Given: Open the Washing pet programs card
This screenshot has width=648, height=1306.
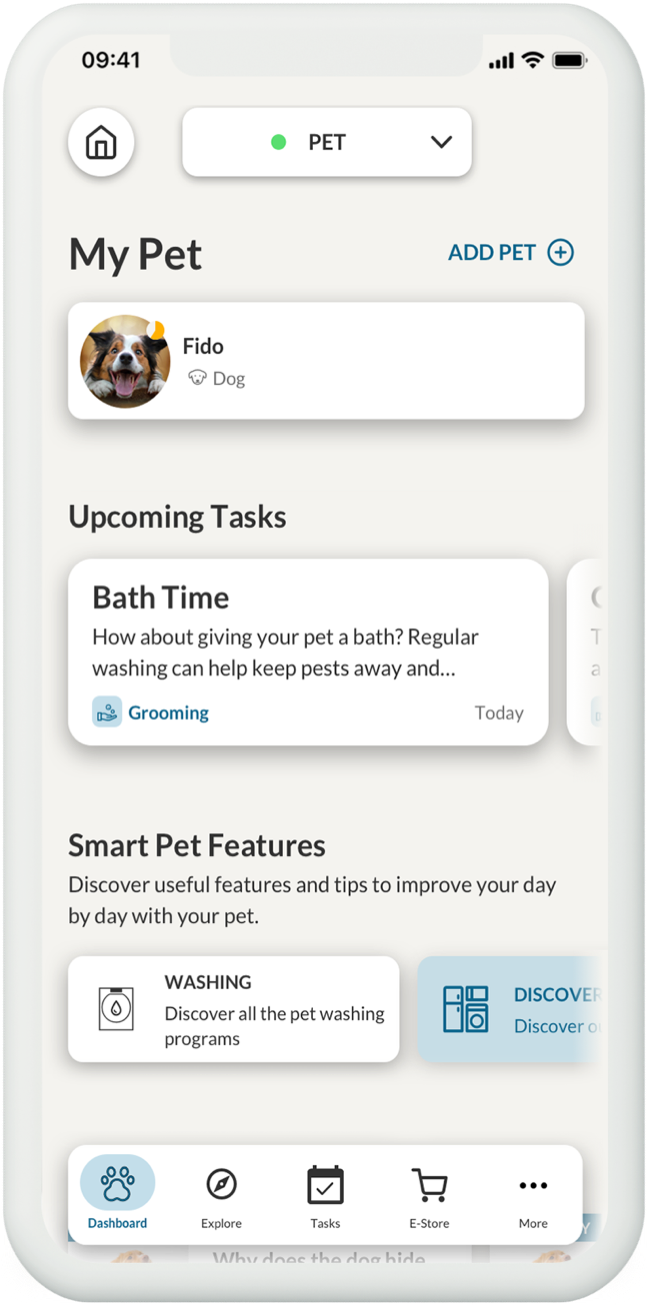Looking at the screenshot, I should 233,1009.
